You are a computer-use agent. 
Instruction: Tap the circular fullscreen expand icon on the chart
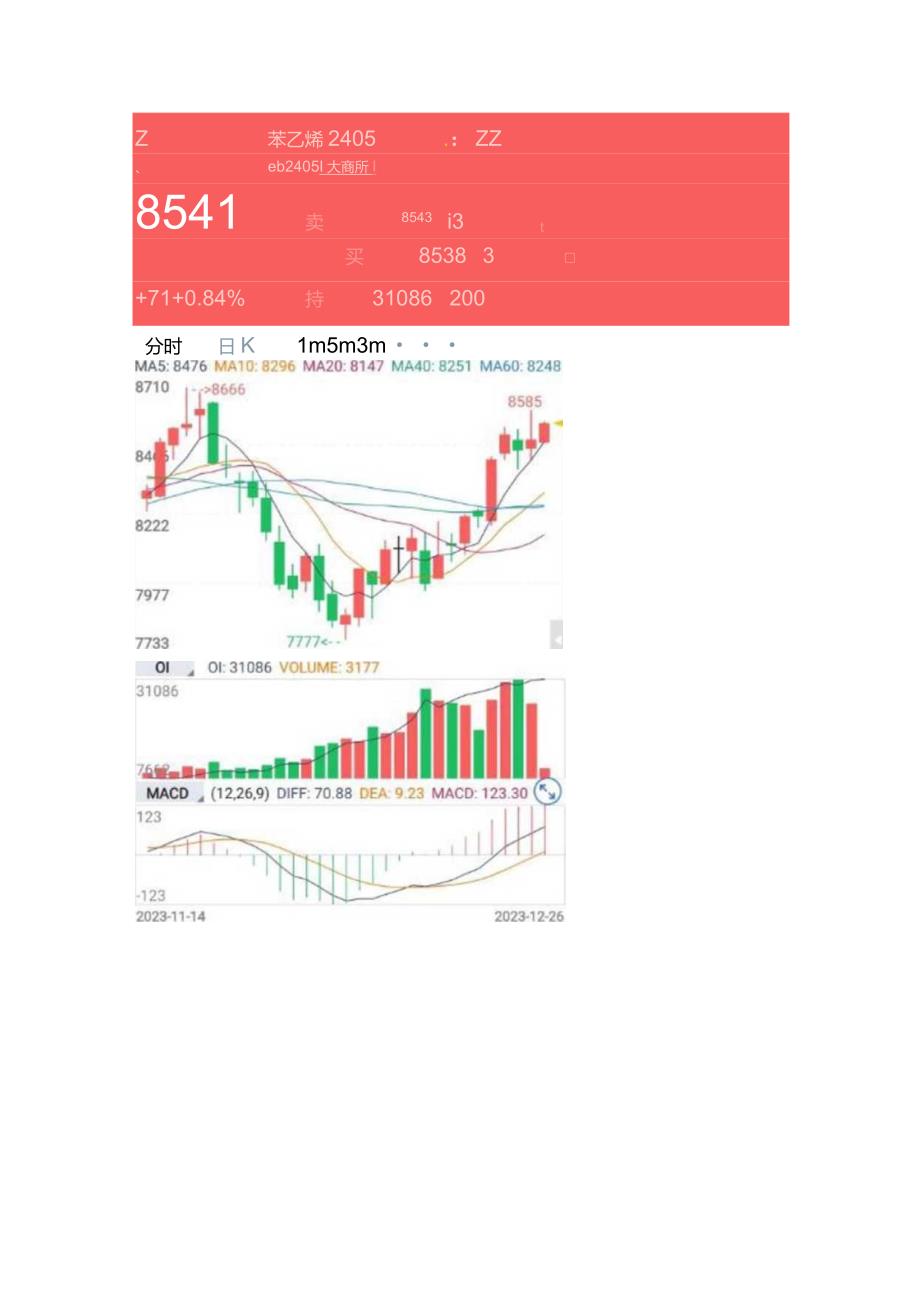[x=545, y=791]
